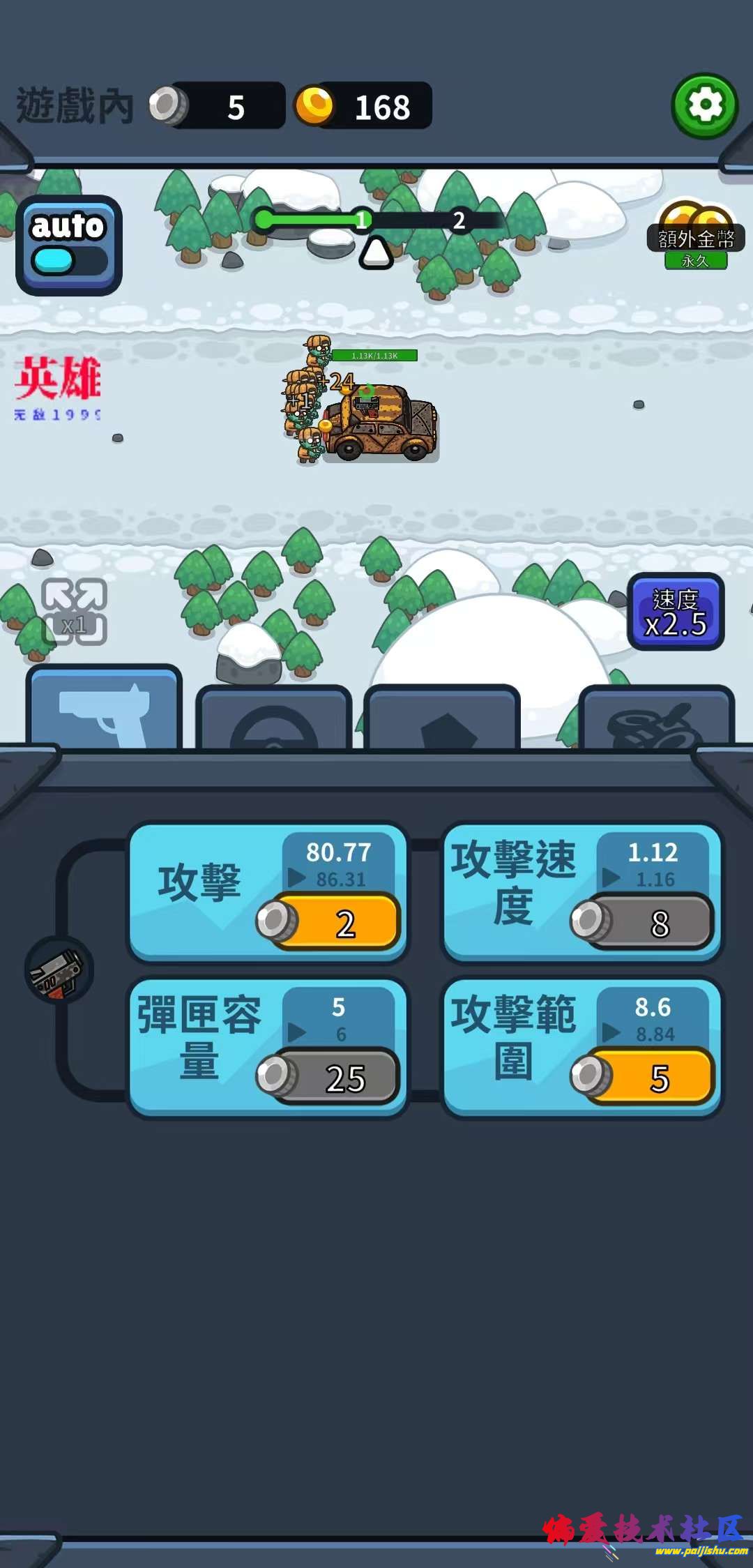Viewport: 753px width, 1568px height.
Task: Open the pentagon armor tab
Action: (x=442, y=718)
